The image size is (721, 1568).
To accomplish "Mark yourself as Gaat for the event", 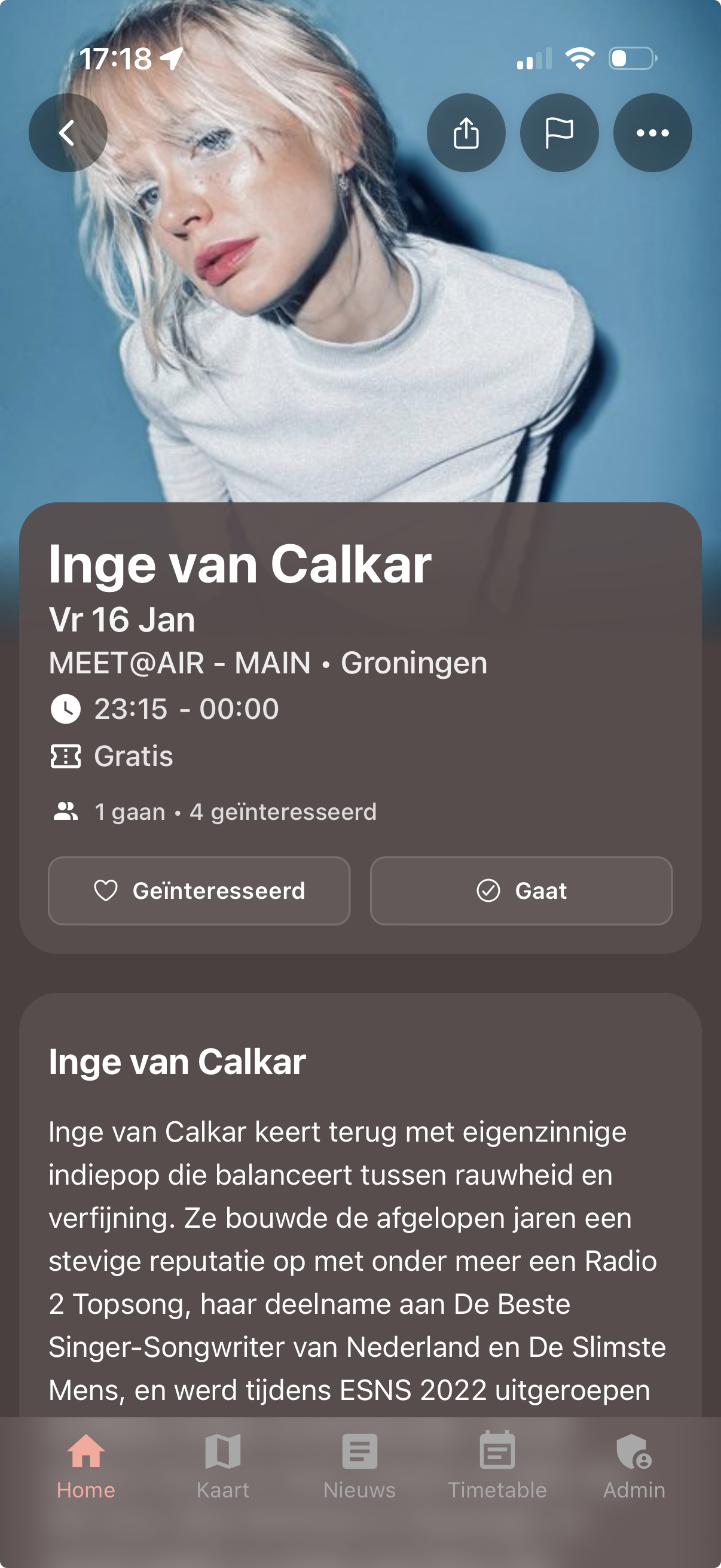I will pos(520,891).
